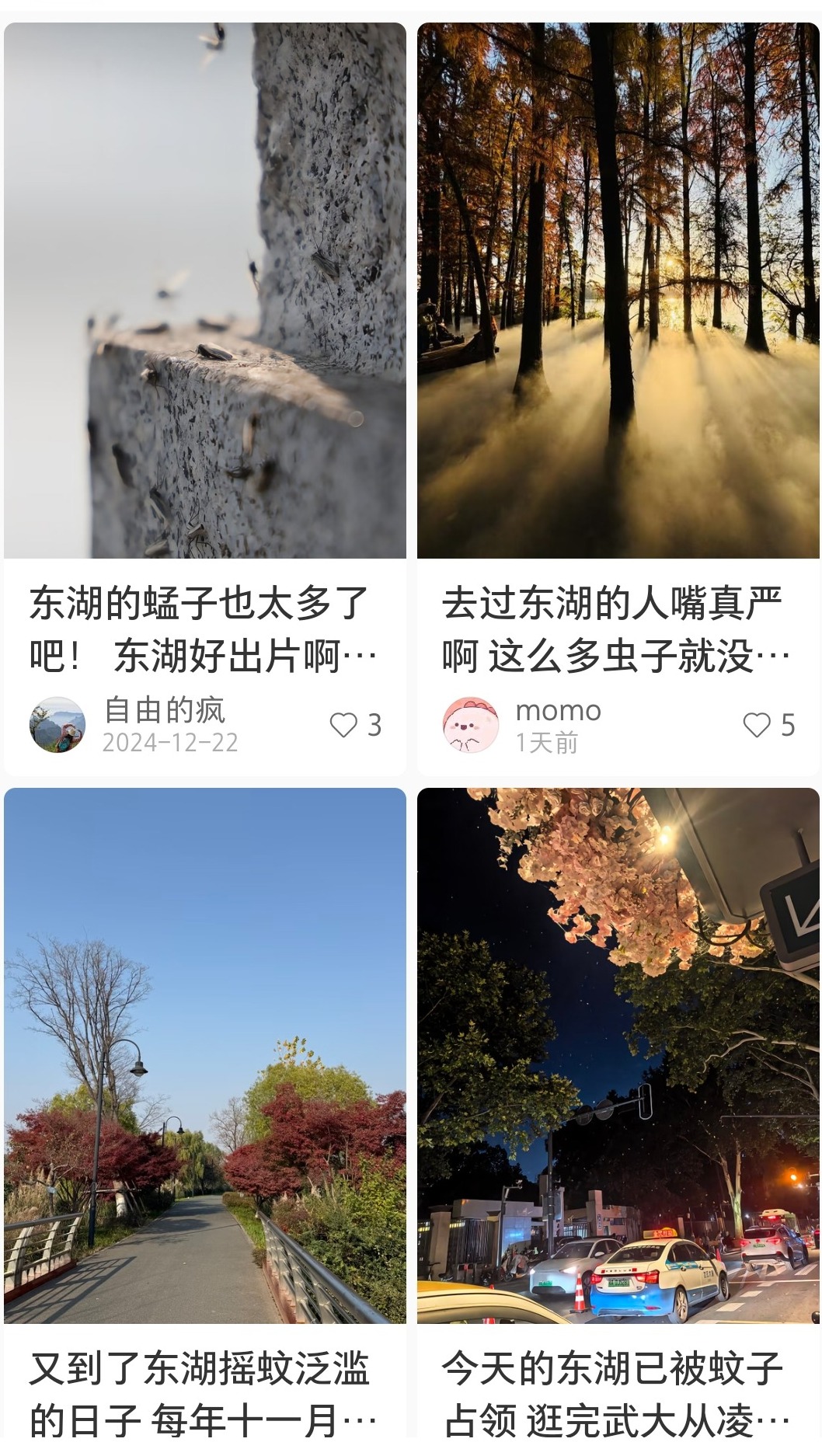
Task: View momo's profile avatar
Action: pyautogui.click(x=471, y=725)
